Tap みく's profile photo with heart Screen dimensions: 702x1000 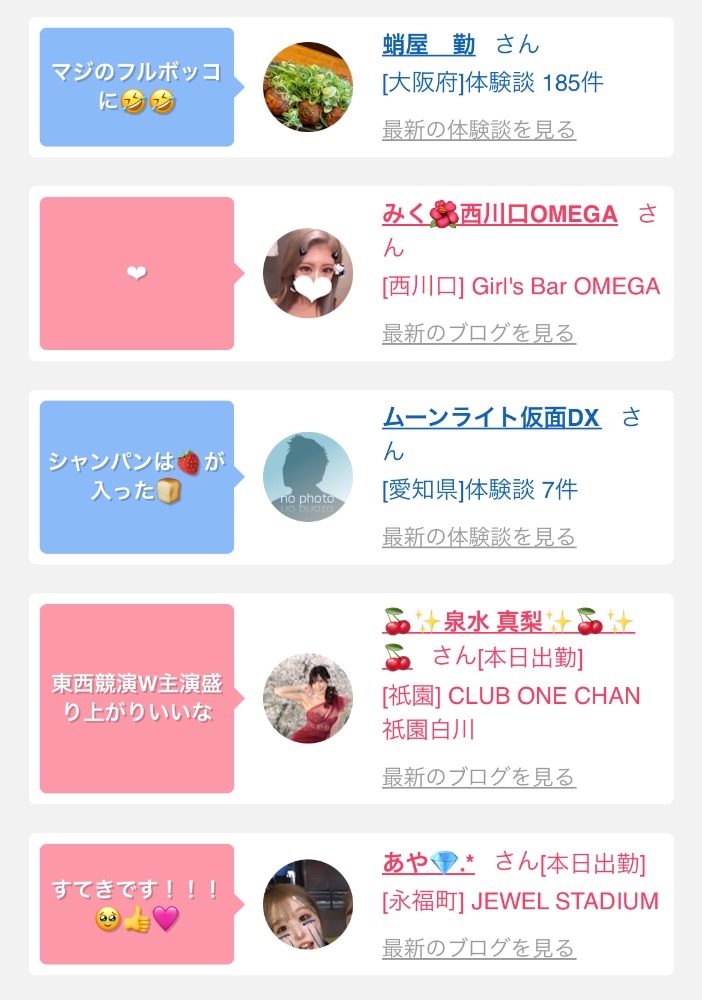(x=308, y=273)
